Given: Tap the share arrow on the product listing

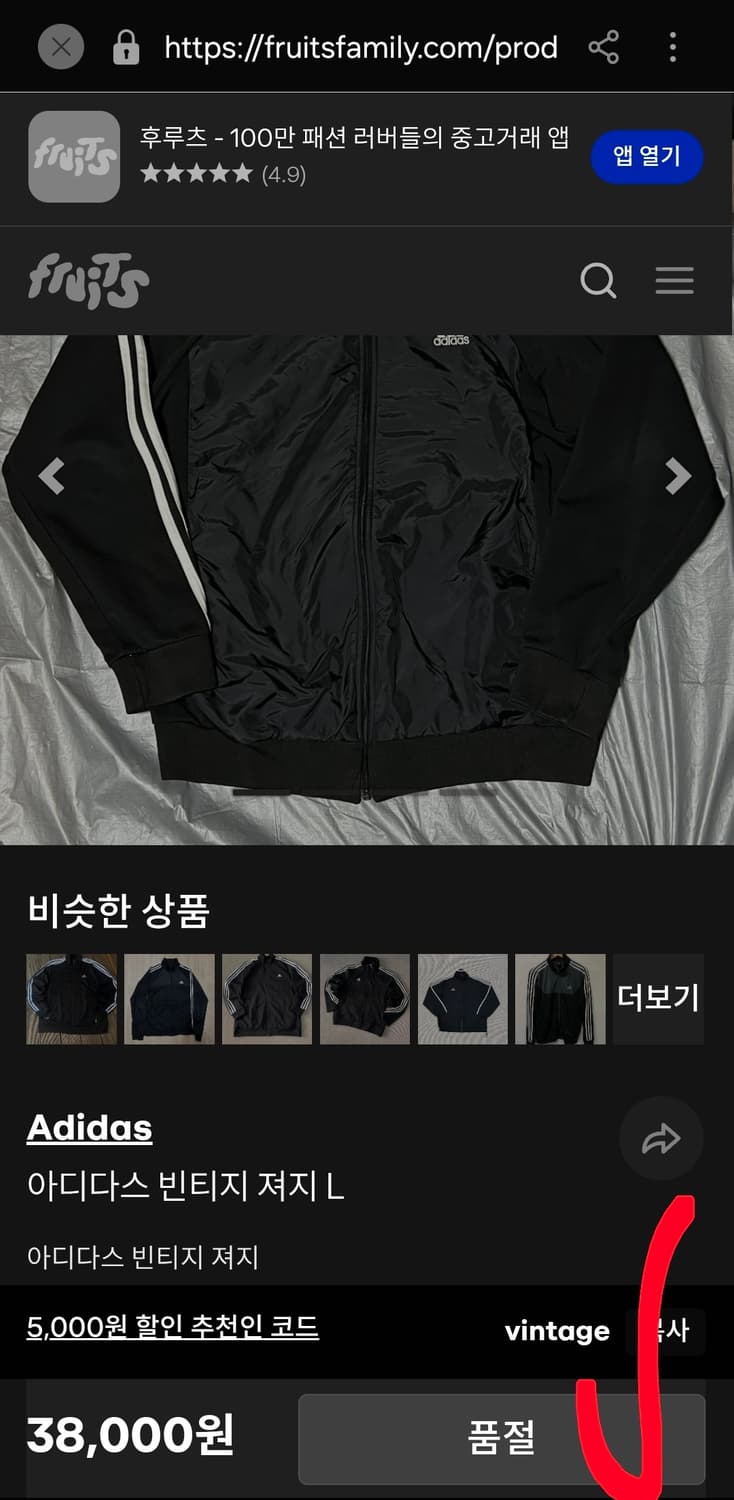Looking at the screenshot, I should [661, 1138].
